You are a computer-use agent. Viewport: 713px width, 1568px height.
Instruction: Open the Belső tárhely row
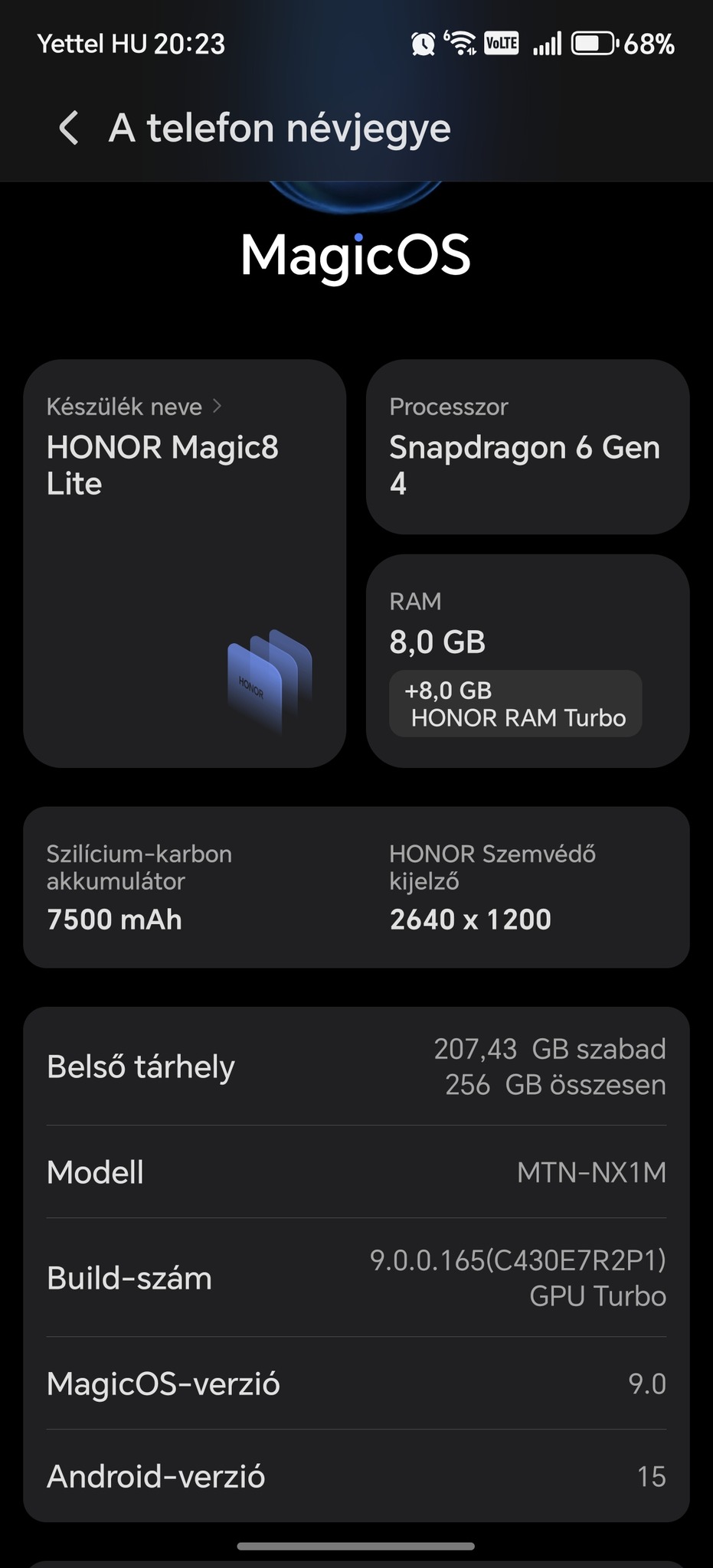click(356, 1067)
